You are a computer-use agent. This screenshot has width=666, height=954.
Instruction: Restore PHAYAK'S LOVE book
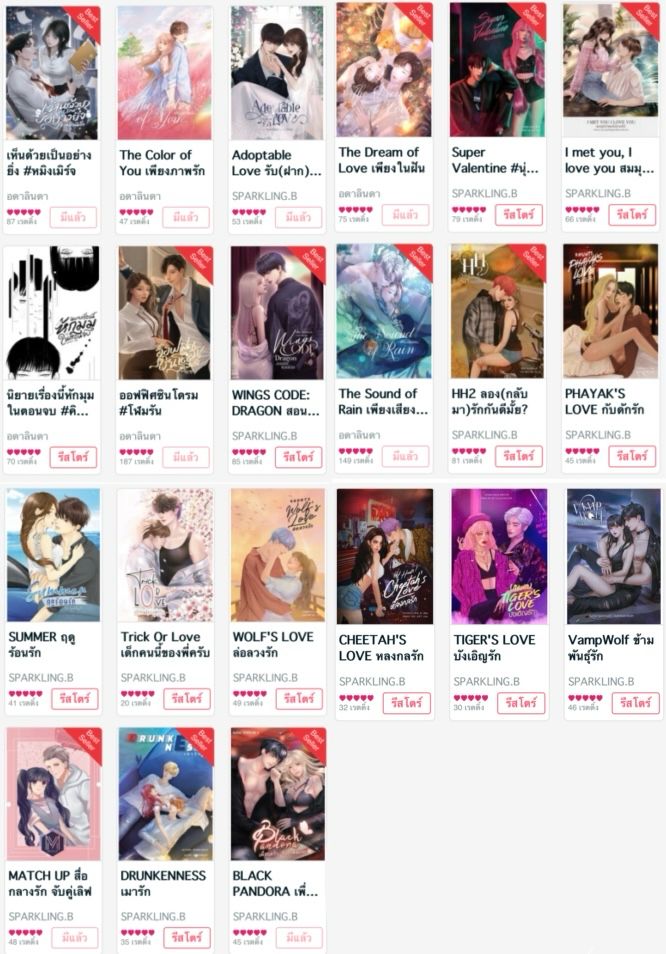[x=632, y=456]
